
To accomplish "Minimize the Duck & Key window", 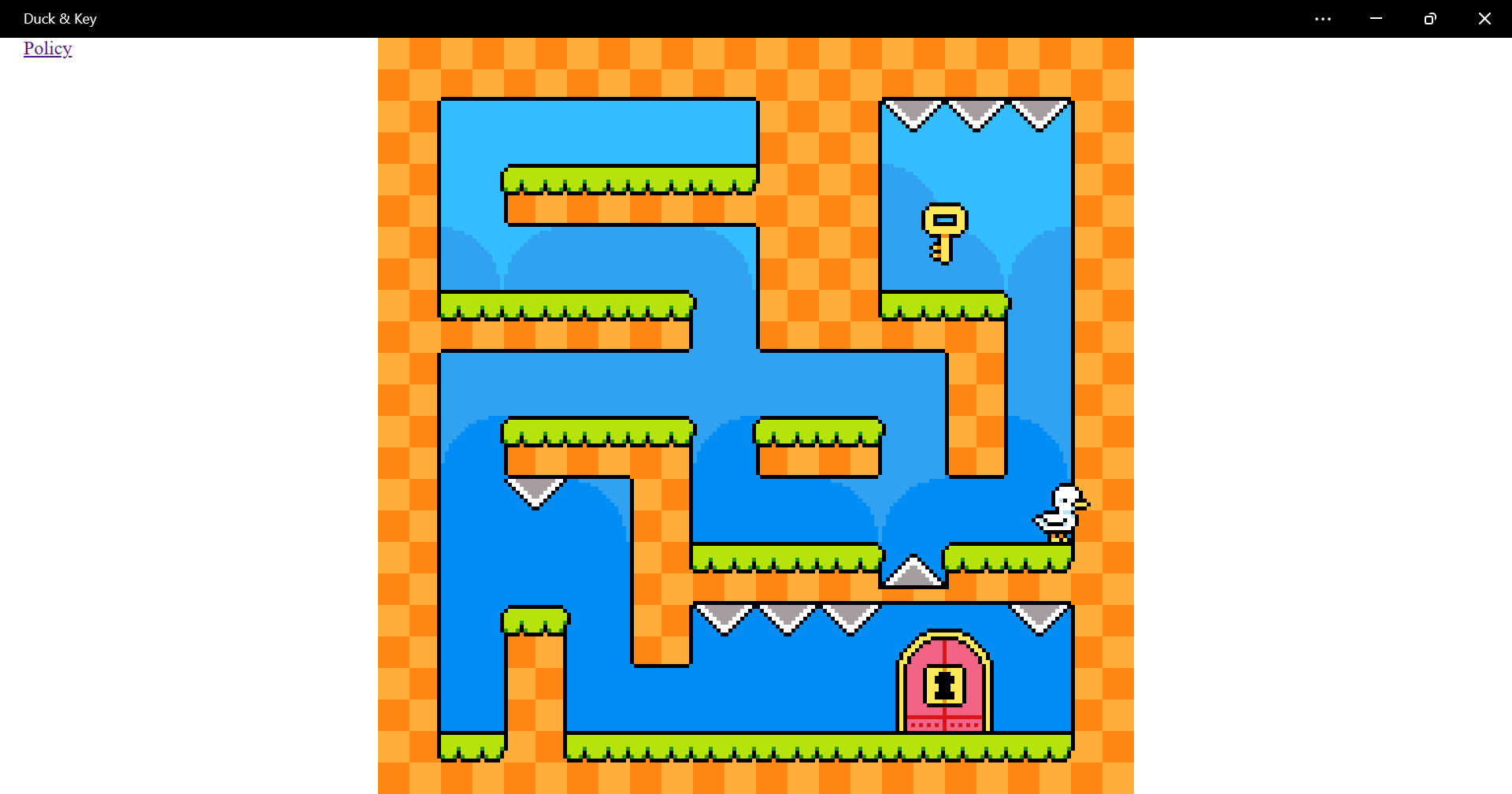I will pos(1377,19).
